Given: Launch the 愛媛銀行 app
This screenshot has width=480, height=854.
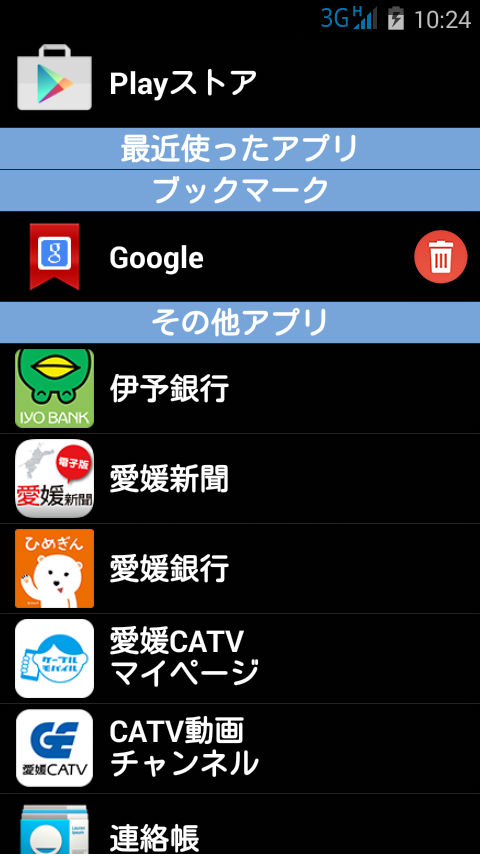Looking at the screenshot, I should coord(240,569).
